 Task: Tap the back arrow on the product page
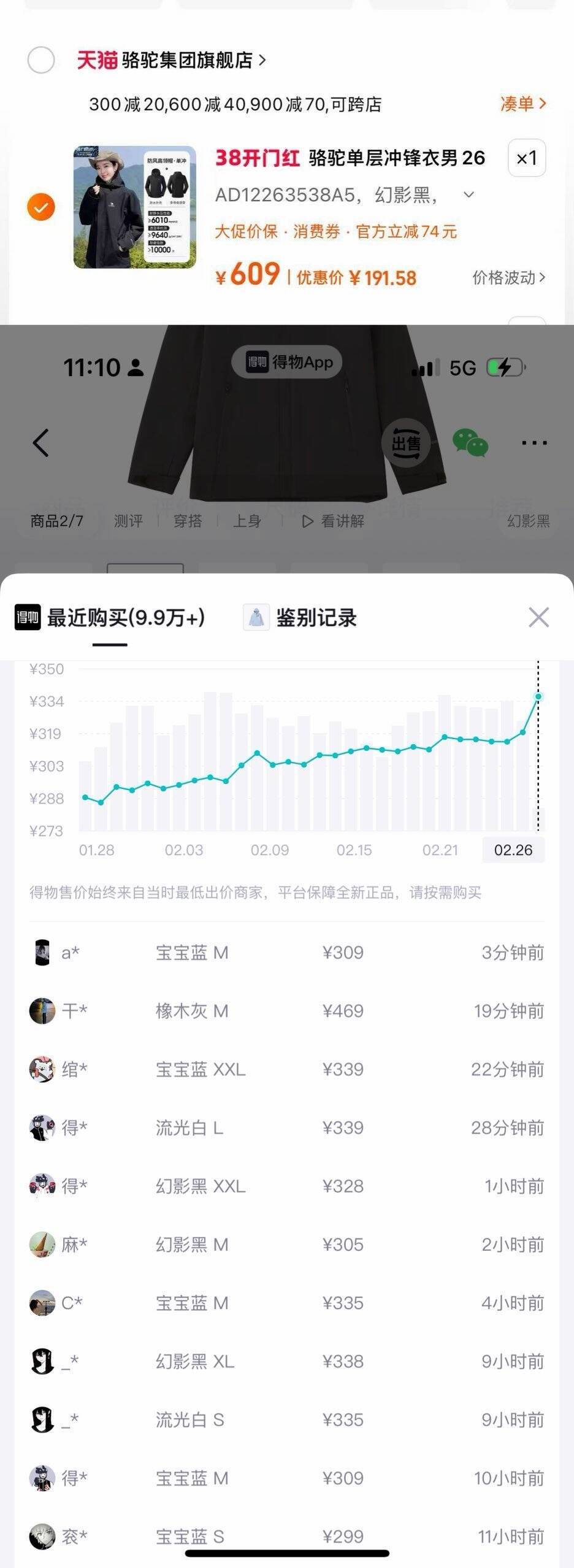tap(40, 442)
